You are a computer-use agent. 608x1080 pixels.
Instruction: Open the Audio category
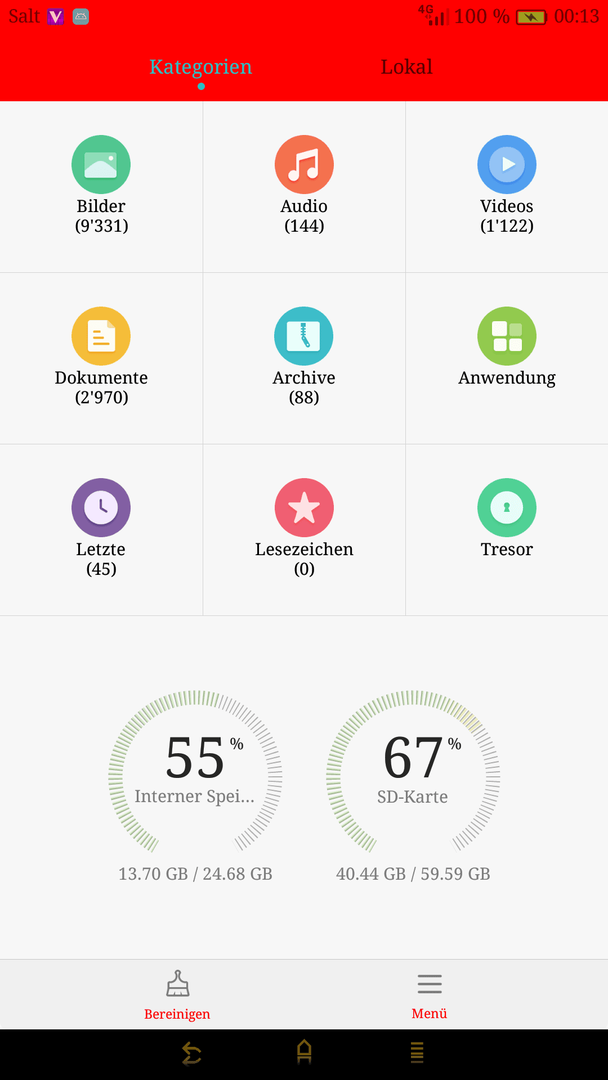pos(304,187)
